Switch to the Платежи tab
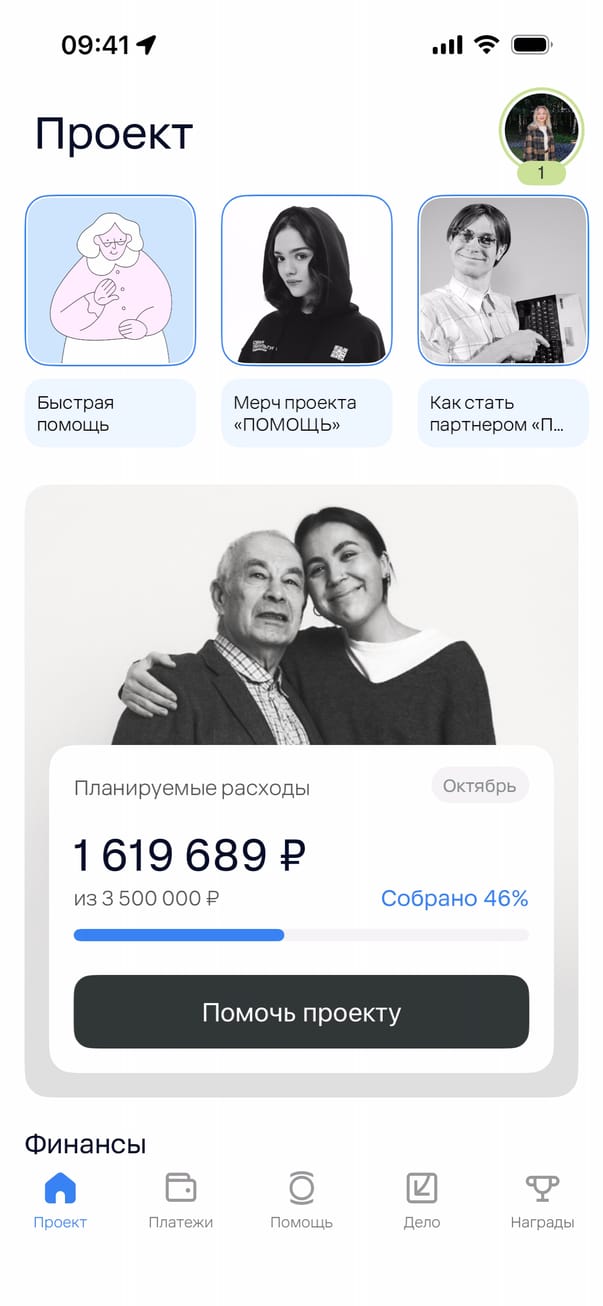 pos(180,1200)
